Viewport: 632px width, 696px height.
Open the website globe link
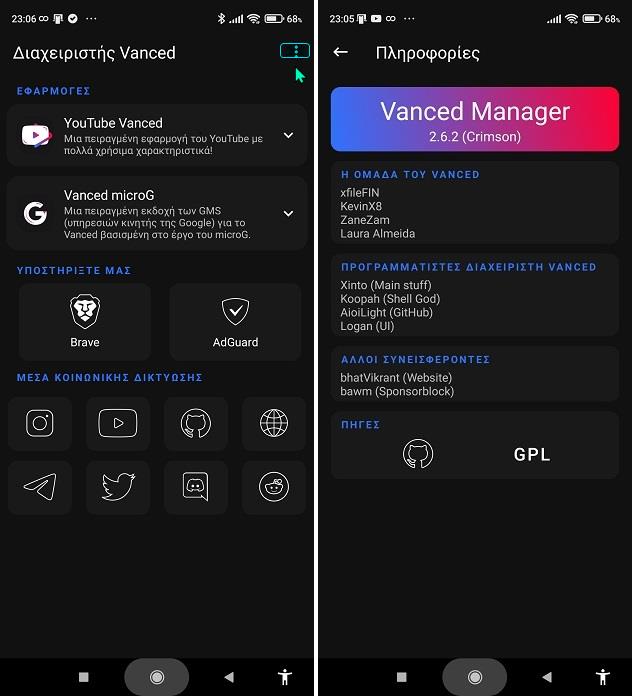(274, 423)
